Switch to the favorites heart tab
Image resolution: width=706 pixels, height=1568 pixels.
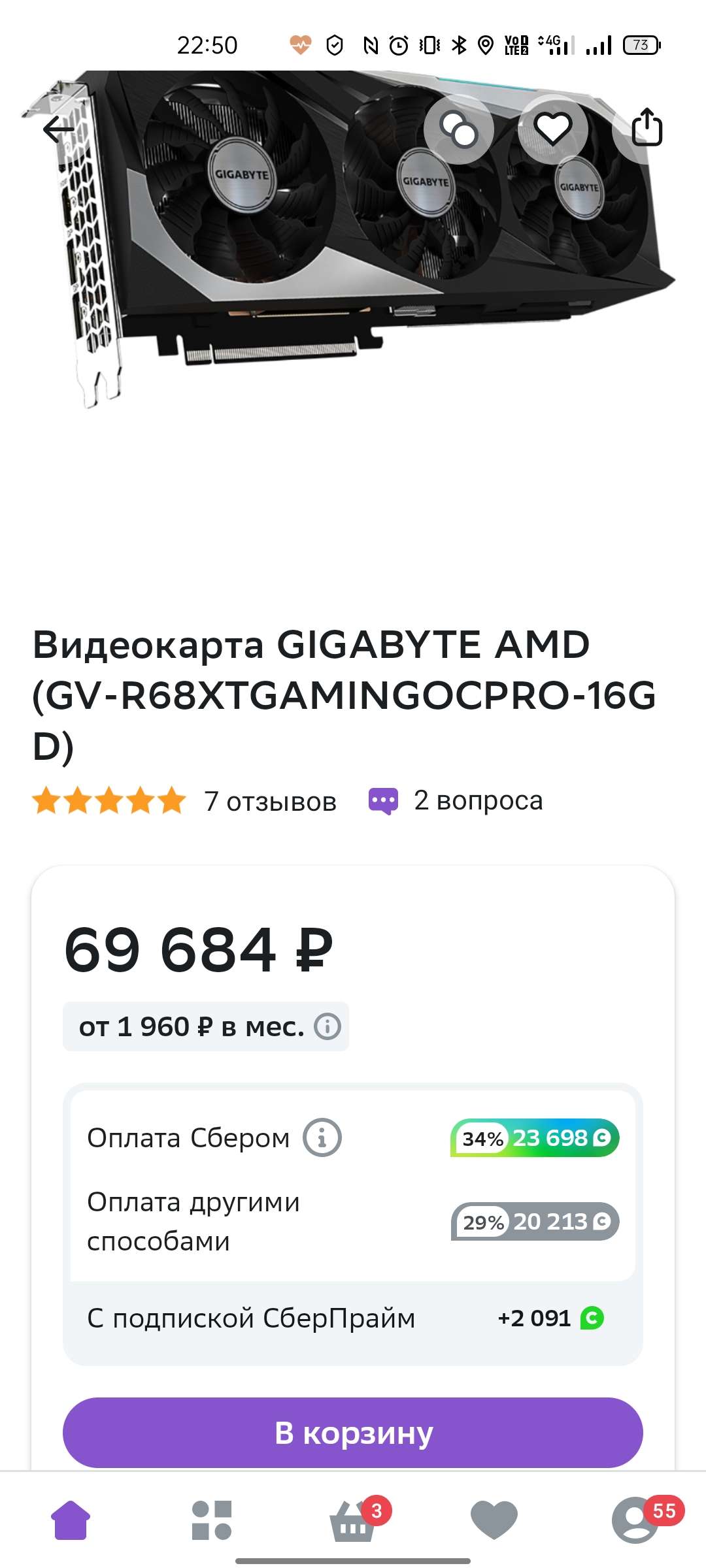494,1520
